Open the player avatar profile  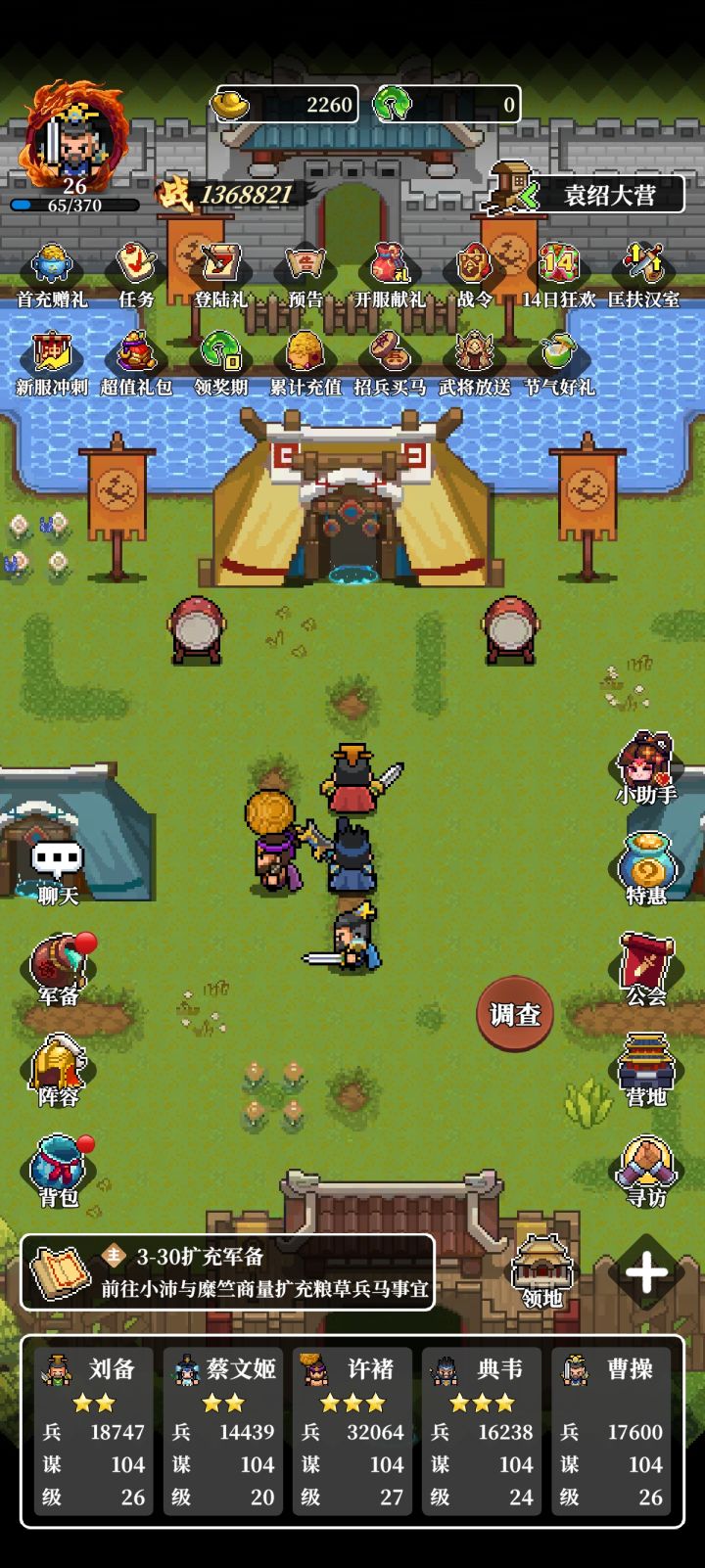(74, 137)
